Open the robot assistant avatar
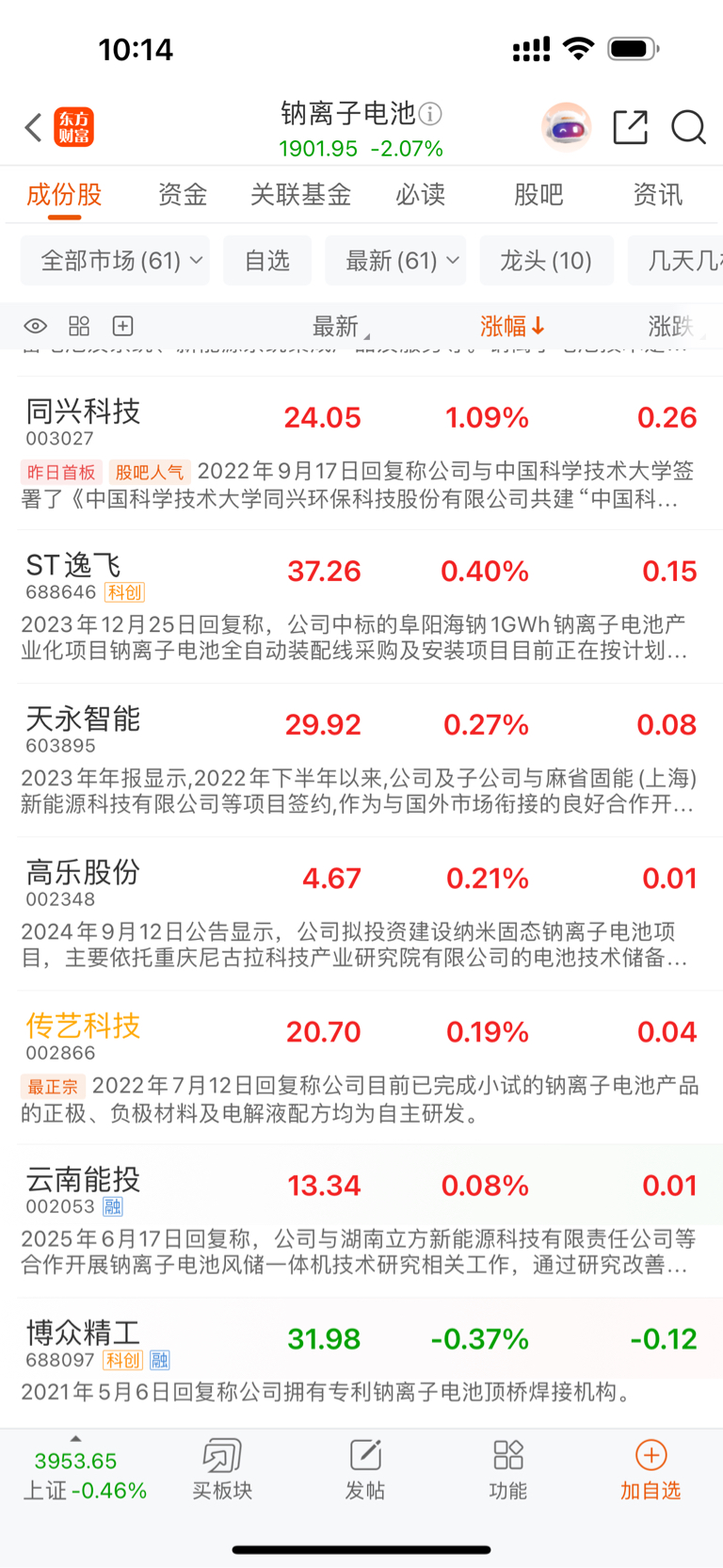This screenshot has height=1568, width=723. (x=566, y=127)
